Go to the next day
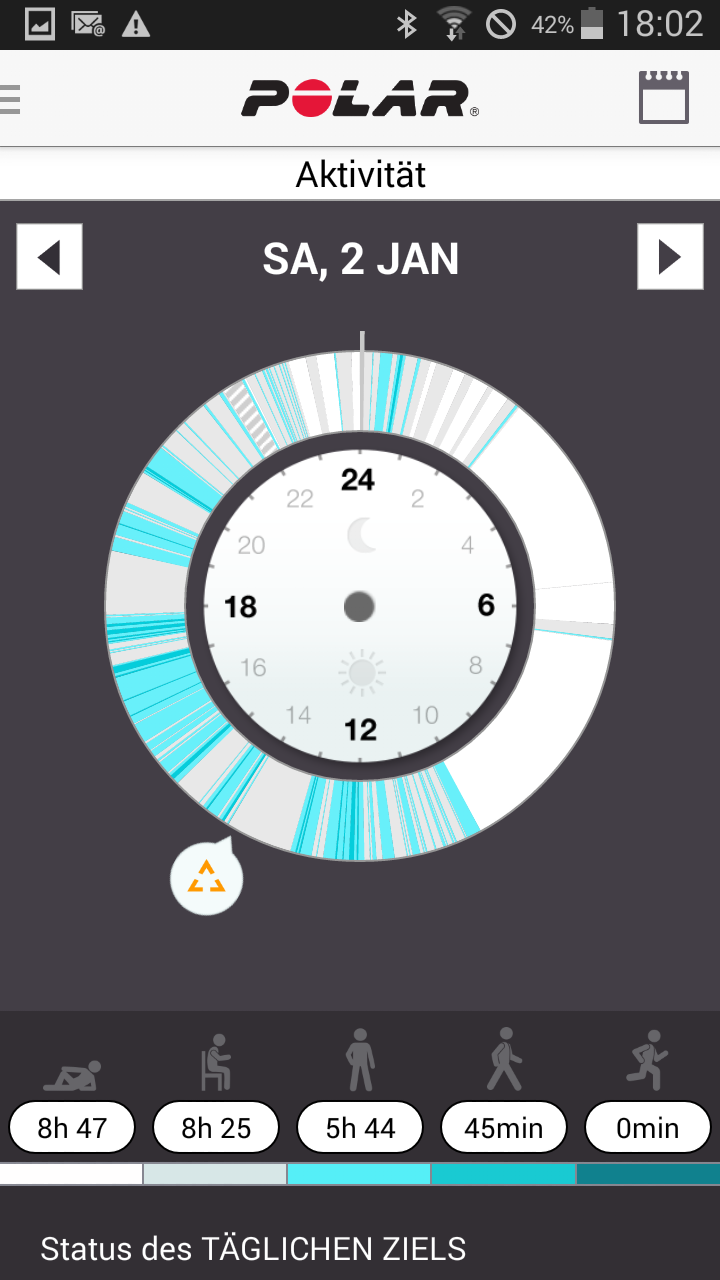720x1280 pixels. click(x=670, y=258)
